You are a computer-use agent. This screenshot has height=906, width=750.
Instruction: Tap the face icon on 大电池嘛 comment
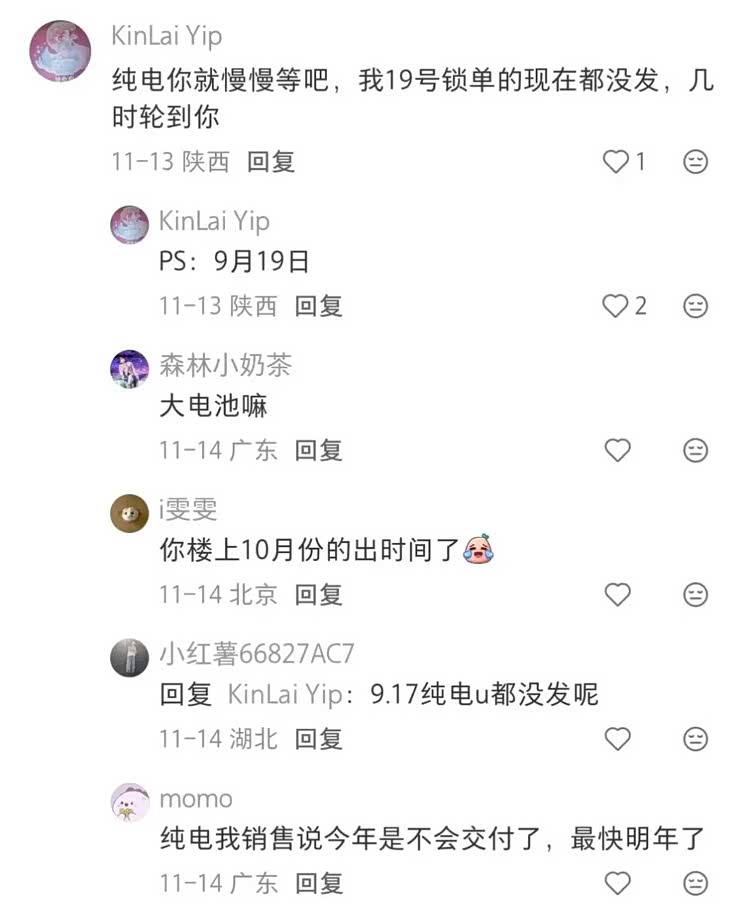pos(695,450)
